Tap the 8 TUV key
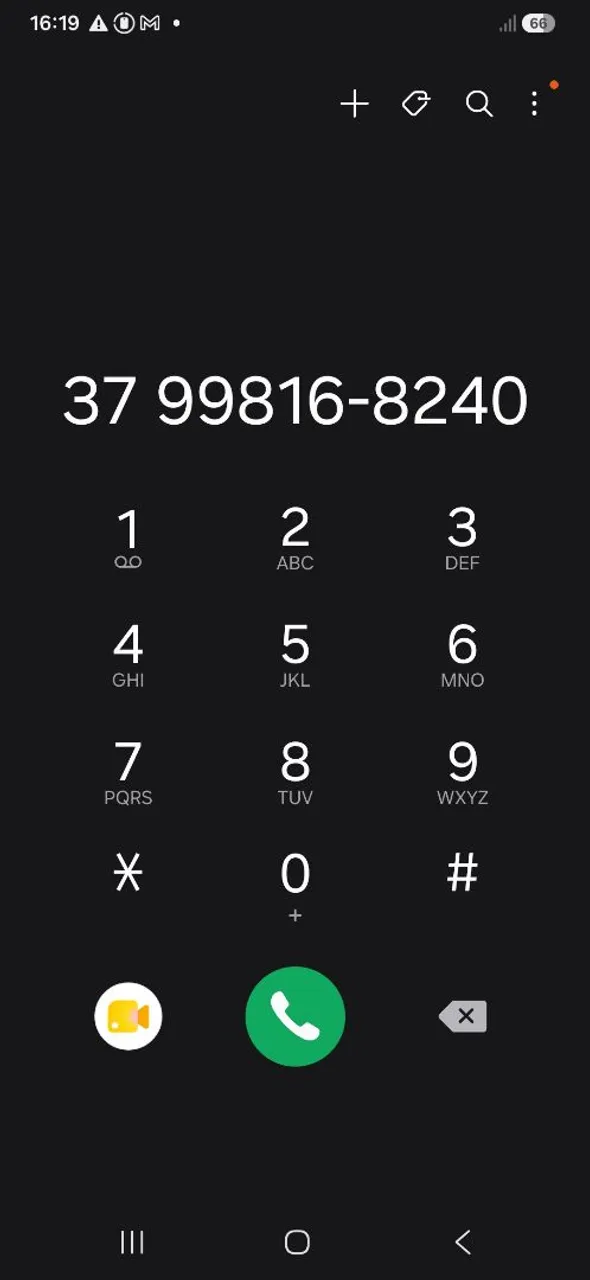The width and height of the screenshot is (590, 1280). (x=295, y=774)
